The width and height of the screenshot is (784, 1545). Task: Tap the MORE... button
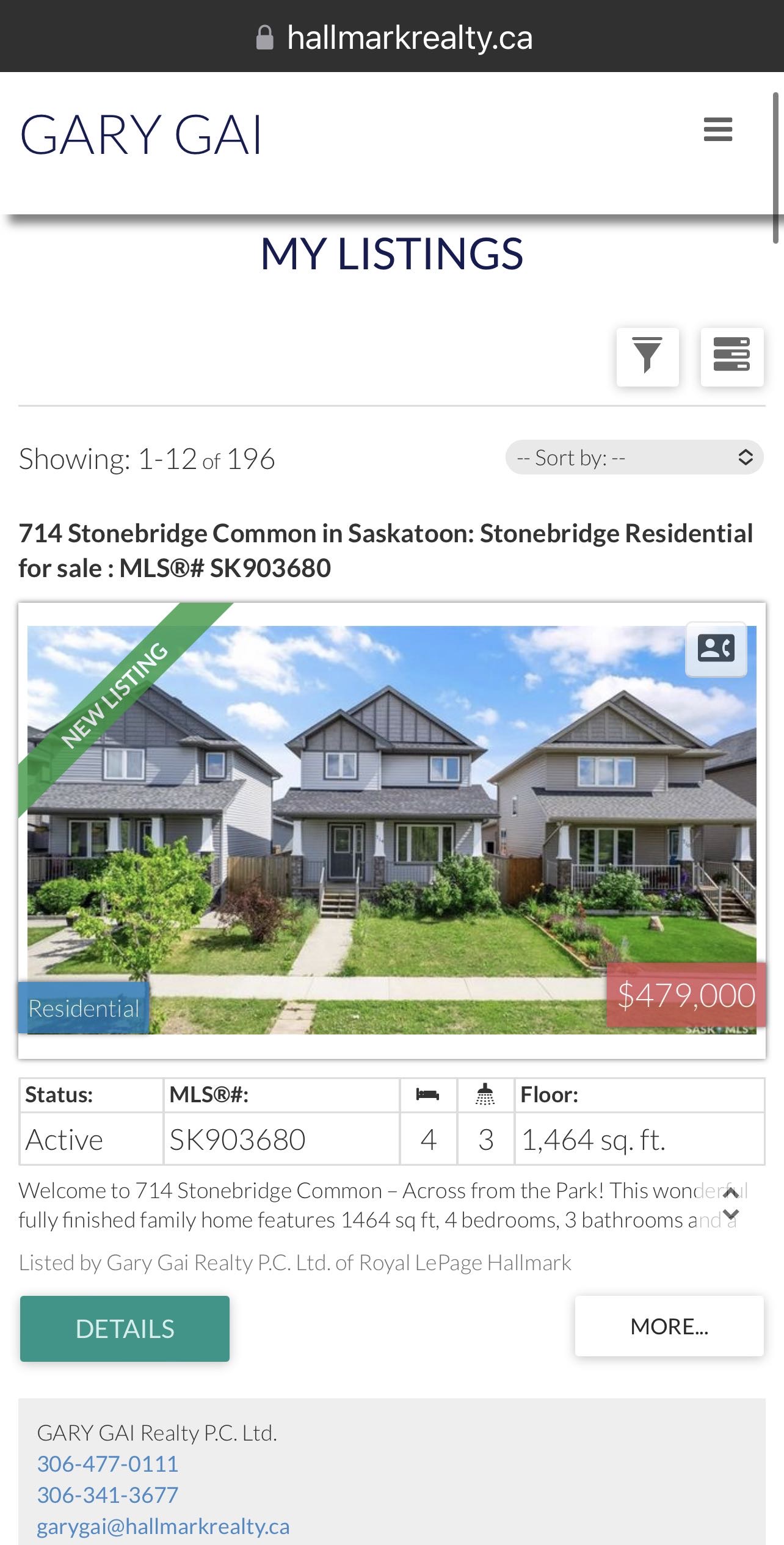click(x=669, y=1326)
